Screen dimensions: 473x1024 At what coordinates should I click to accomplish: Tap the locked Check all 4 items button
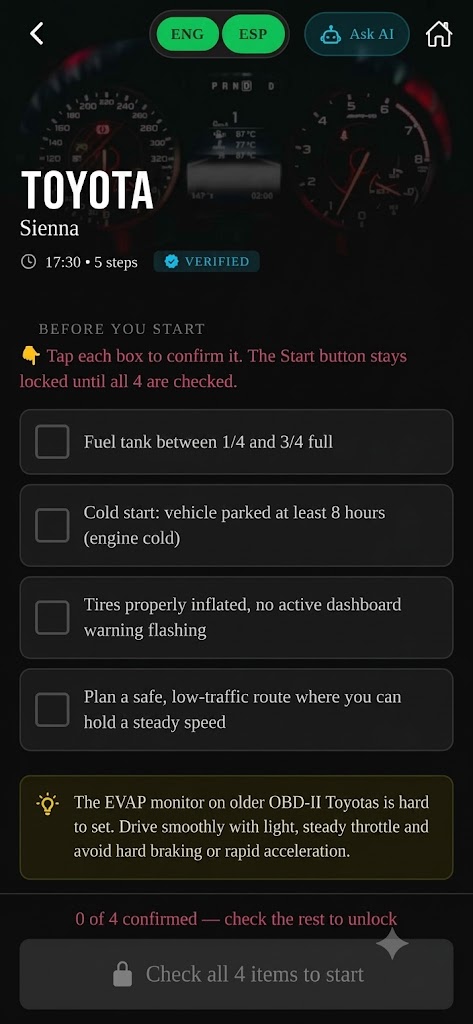coord(236,974)
